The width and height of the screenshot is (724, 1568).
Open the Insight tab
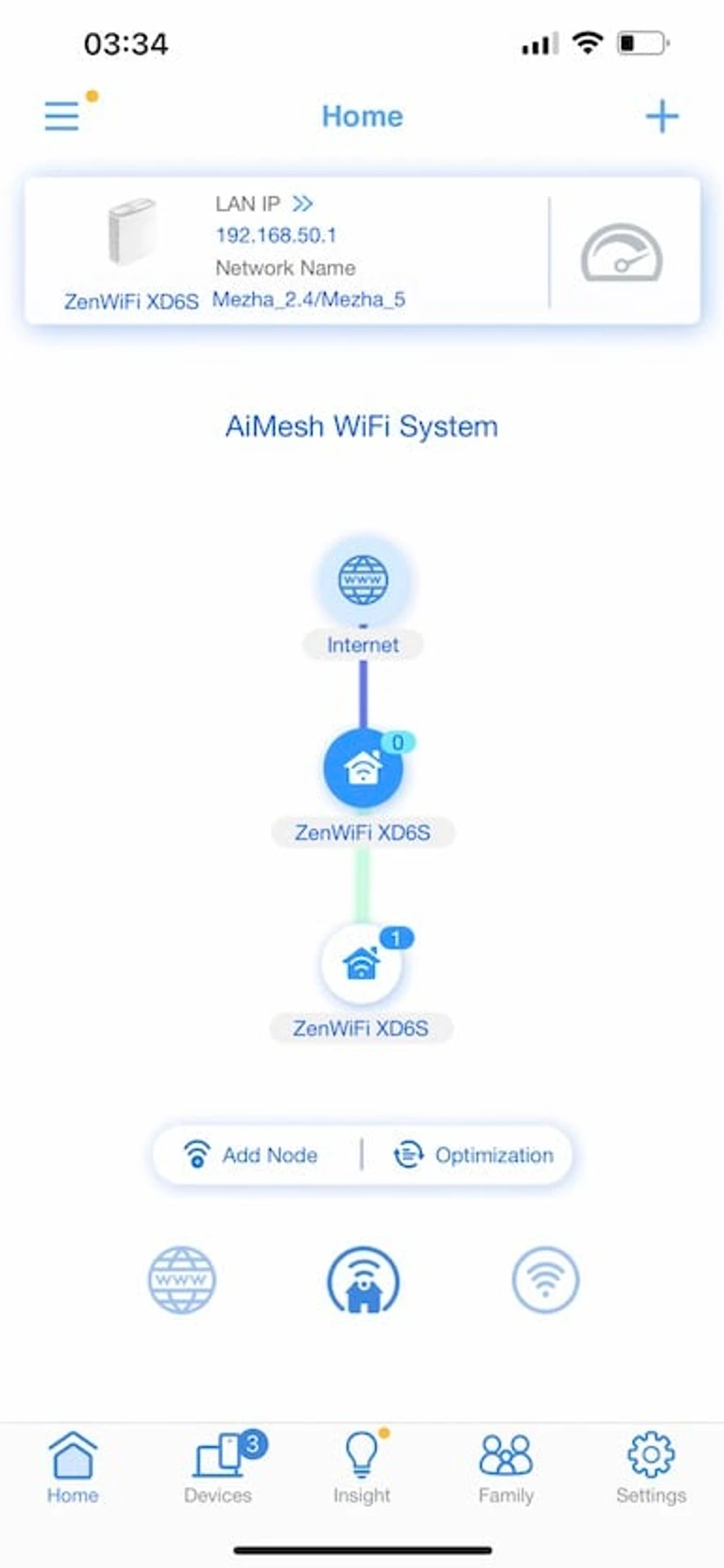pyautogui.click(x=362, y=1468)
